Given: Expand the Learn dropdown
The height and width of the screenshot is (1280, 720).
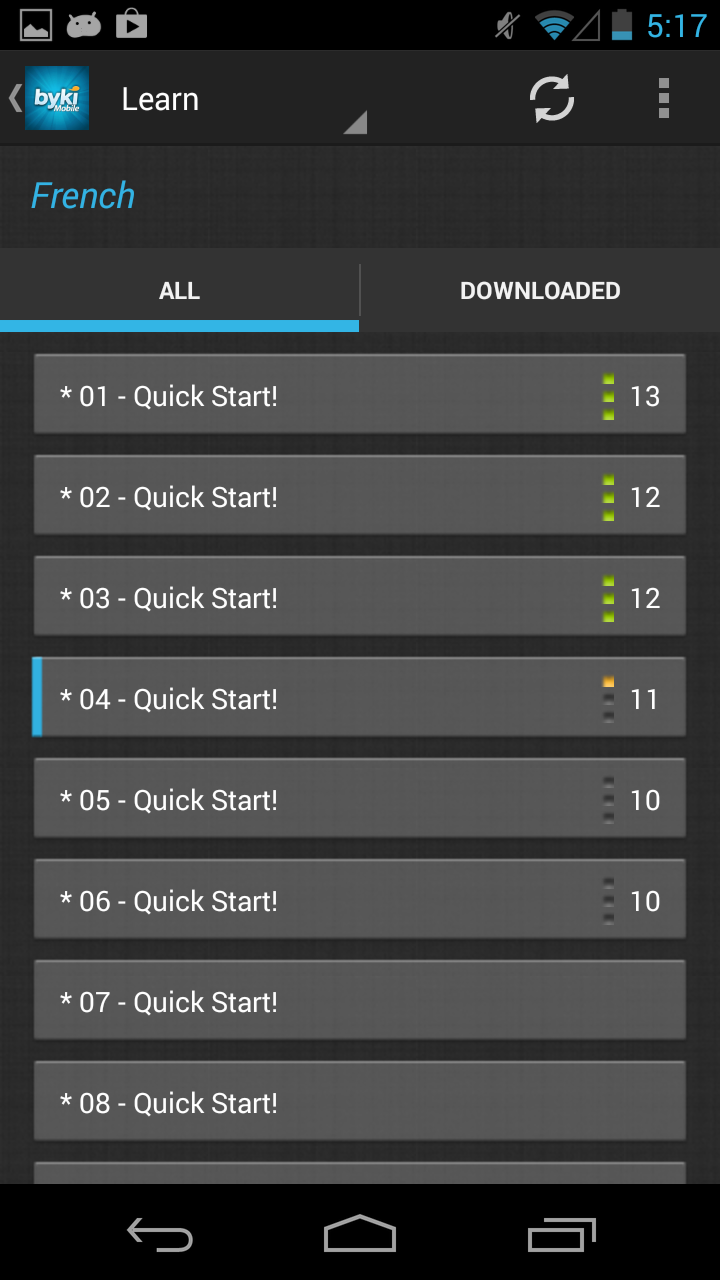Looking at the screenshot, I should (x=240, y=100).
